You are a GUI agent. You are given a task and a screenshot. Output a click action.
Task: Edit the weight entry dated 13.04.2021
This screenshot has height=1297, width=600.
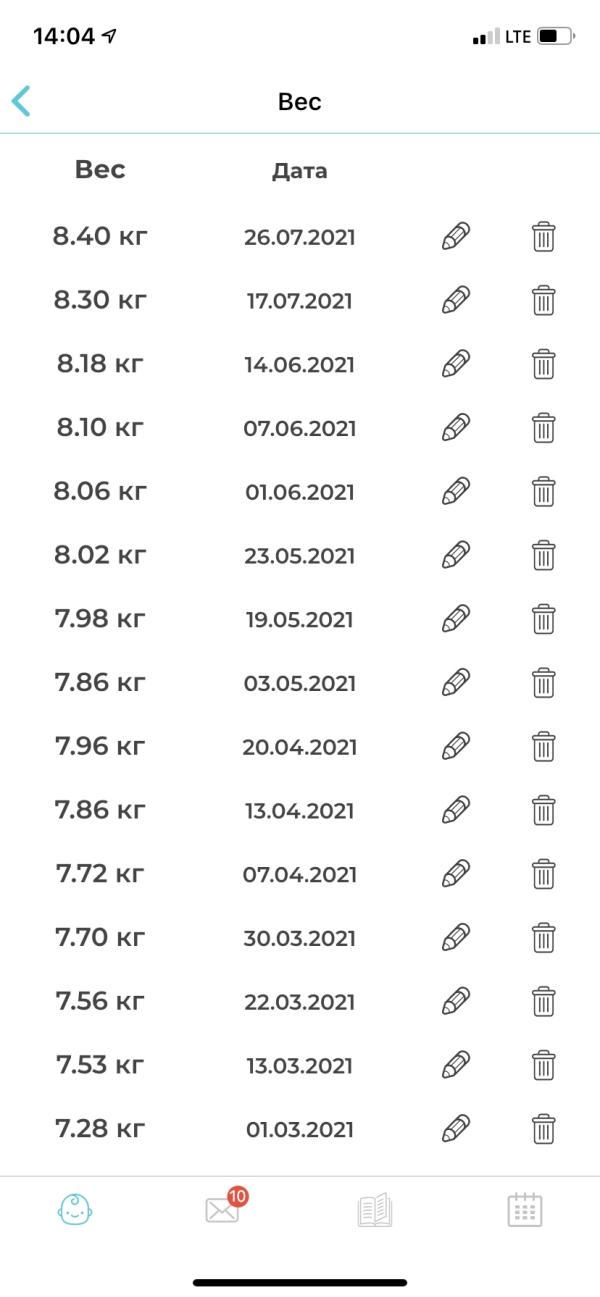(x=455, y=810)
